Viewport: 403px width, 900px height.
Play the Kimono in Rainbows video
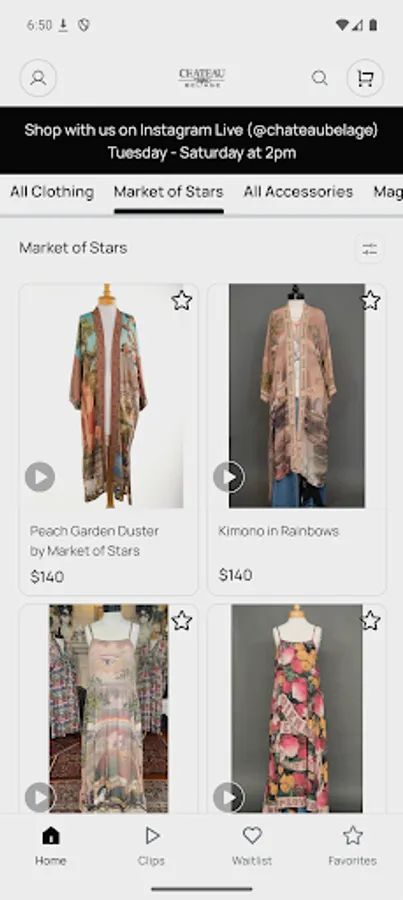click(x=228, y=477)
